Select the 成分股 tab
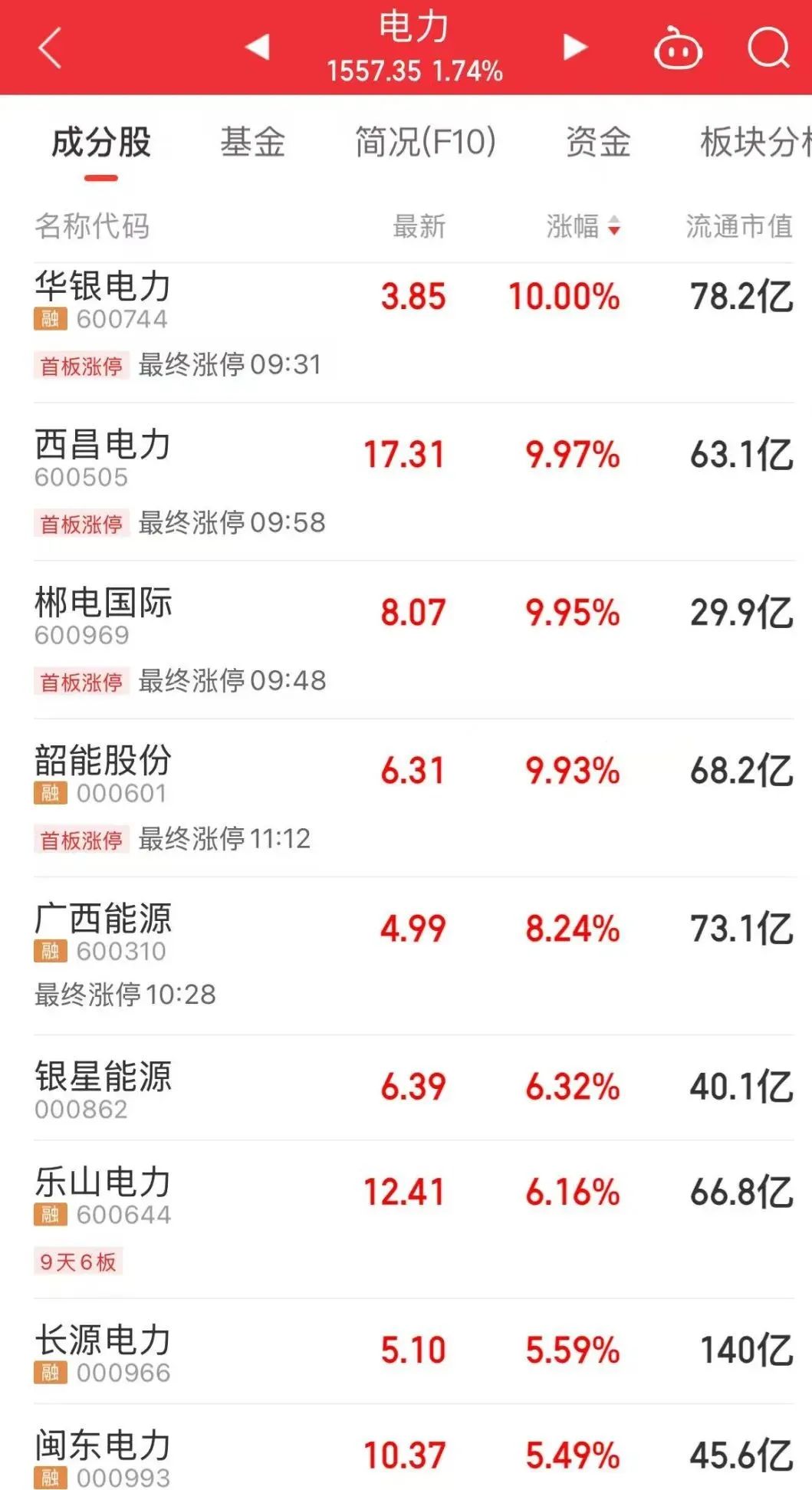 click(x=101, y=143)
